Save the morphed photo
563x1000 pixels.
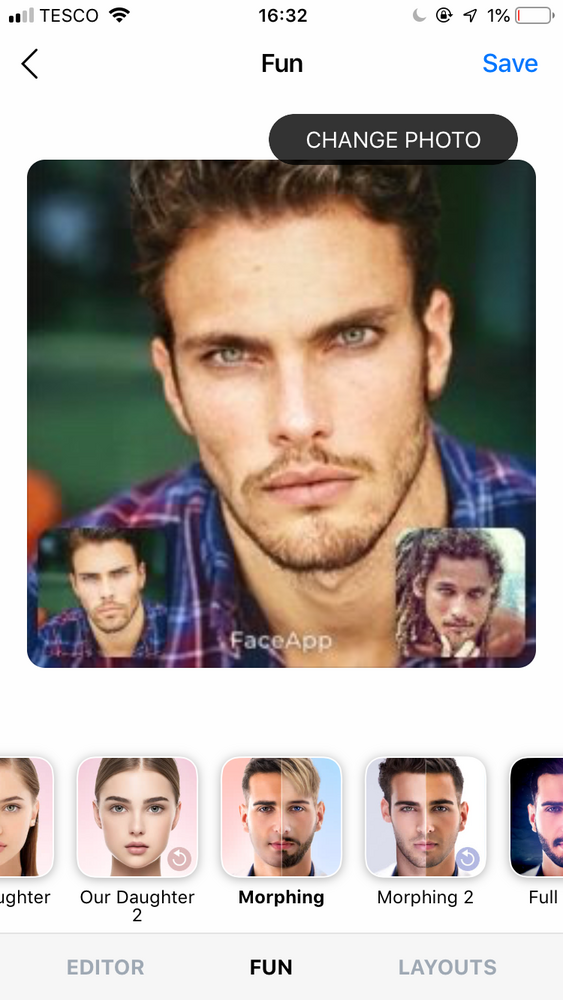pyautogui.click(x=510, y=63)
